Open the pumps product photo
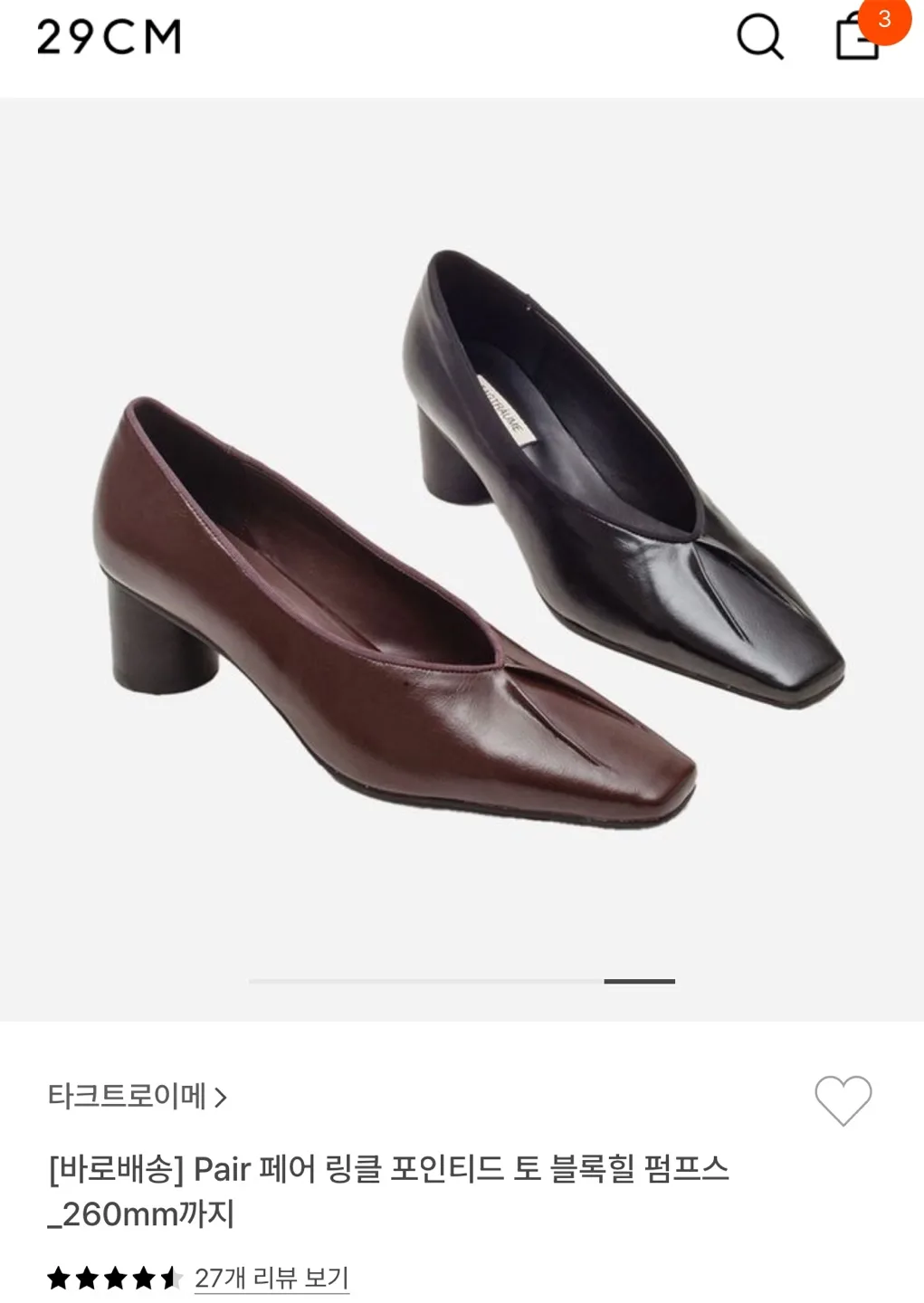924x1303 pixels. point(462,543)
